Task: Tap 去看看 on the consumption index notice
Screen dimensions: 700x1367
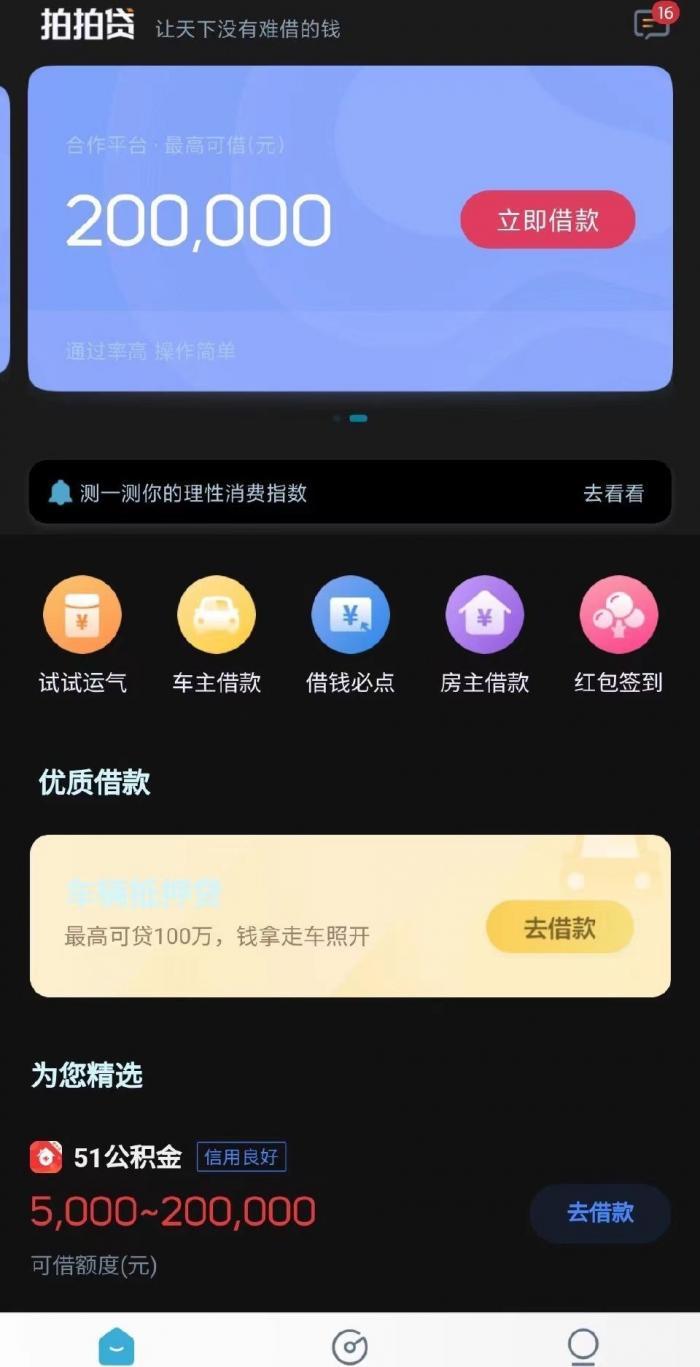Action: click(x=613, y=493)
